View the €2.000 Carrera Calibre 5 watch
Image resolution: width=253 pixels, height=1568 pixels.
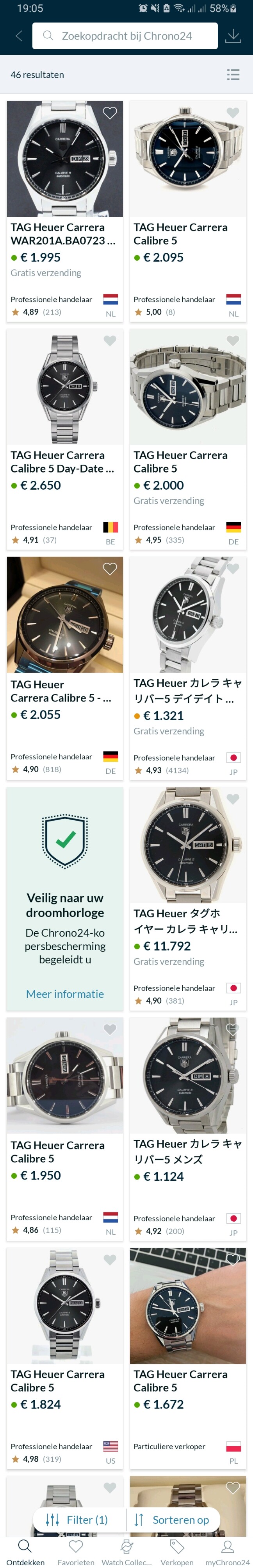[187, 438]
